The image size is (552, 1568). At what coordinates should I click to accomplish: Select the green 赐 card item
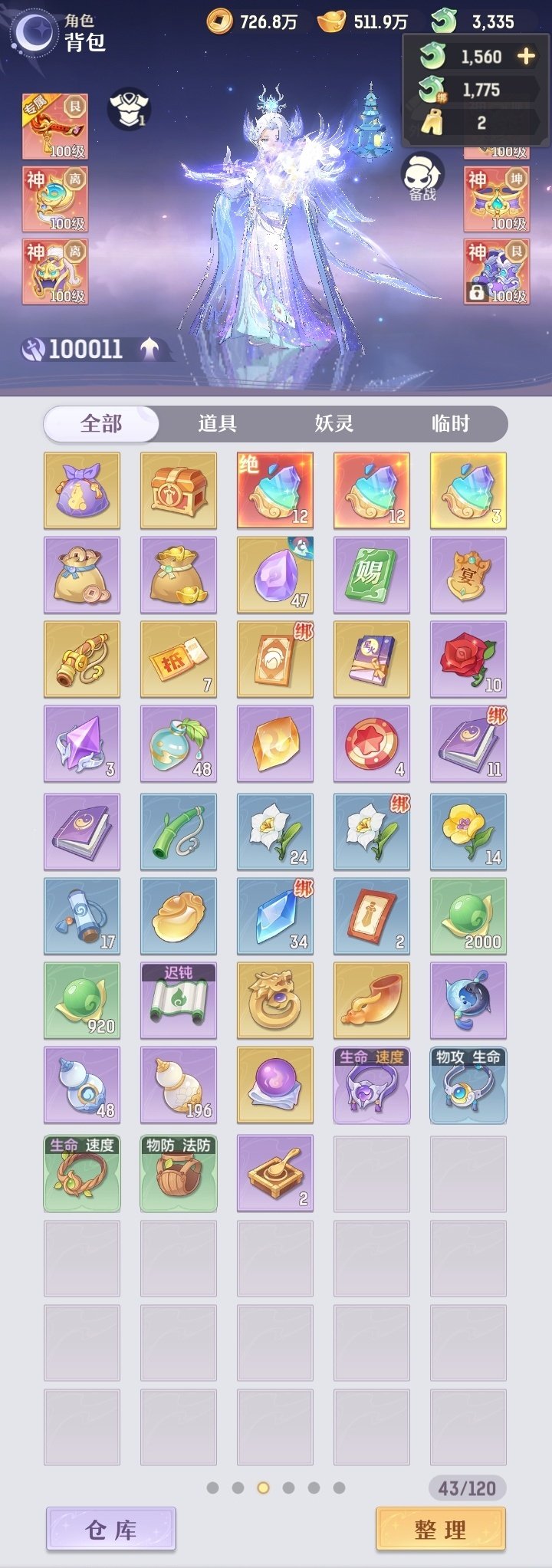pos(371,574)
